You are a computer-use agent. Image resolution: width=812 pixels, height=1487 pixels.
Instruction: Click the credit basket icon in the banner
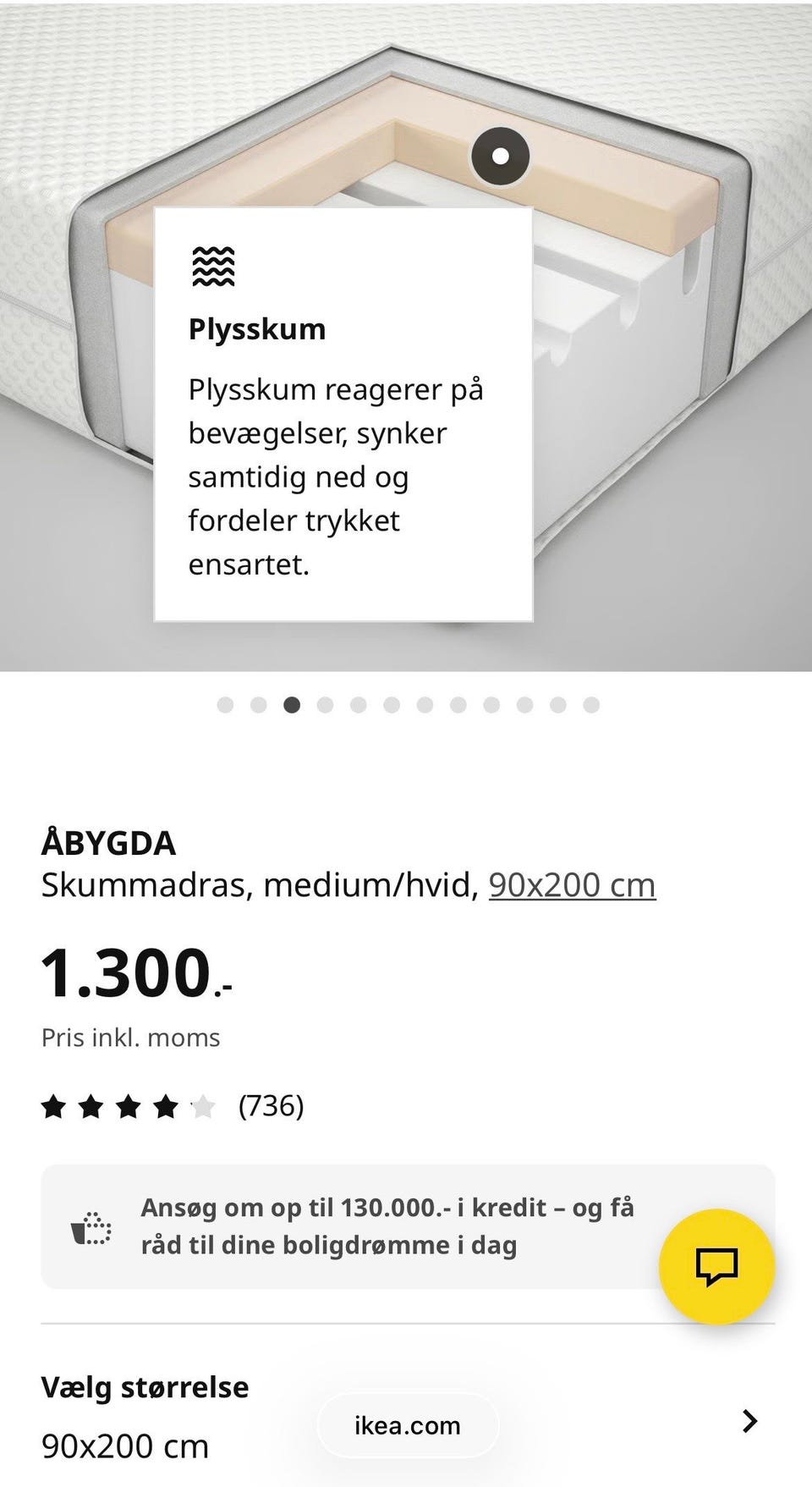[x=91, y=1229]
